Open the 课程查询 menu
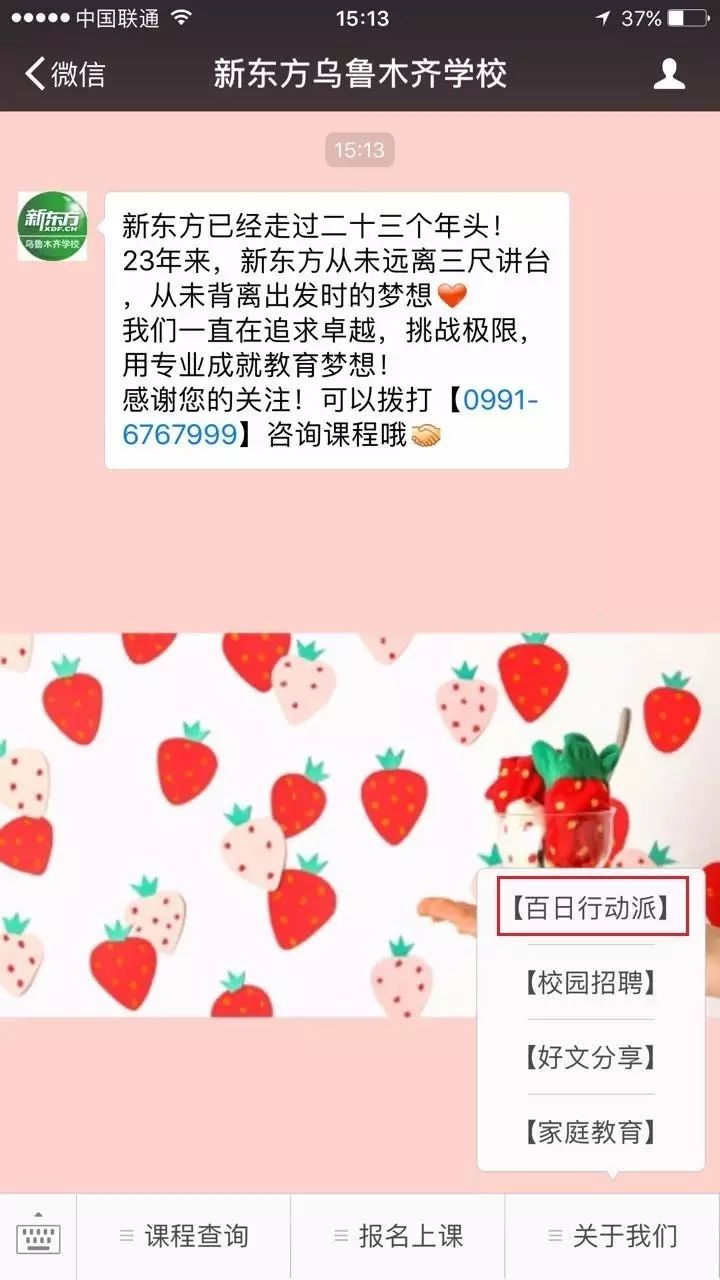This screenshot has width=720, height=1280. [184, 1237]
